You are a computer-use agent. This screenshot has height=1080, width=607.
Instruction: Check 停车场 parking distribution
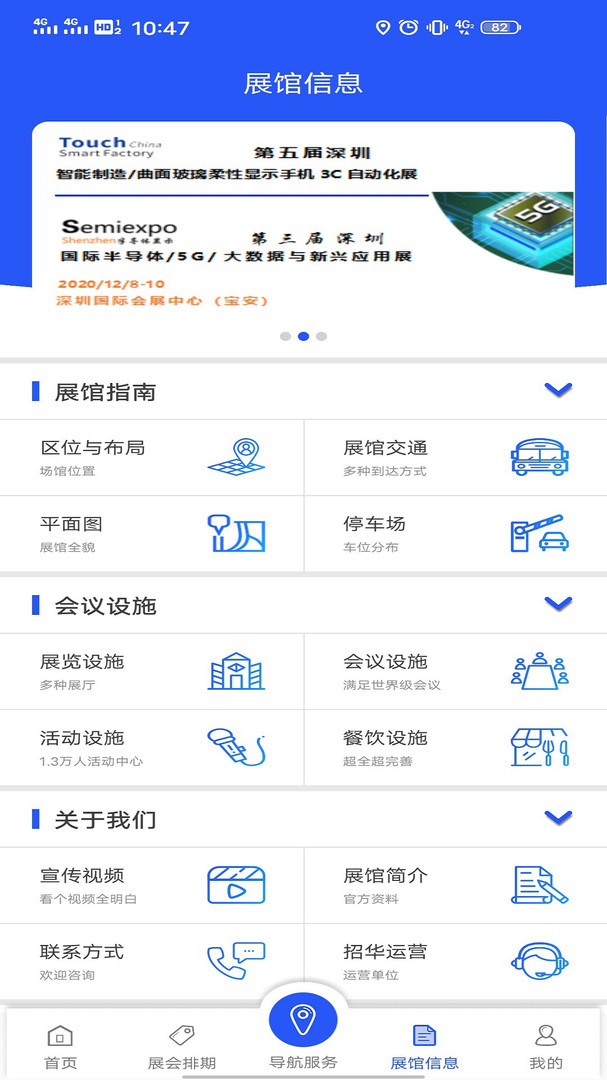[455, 533]
